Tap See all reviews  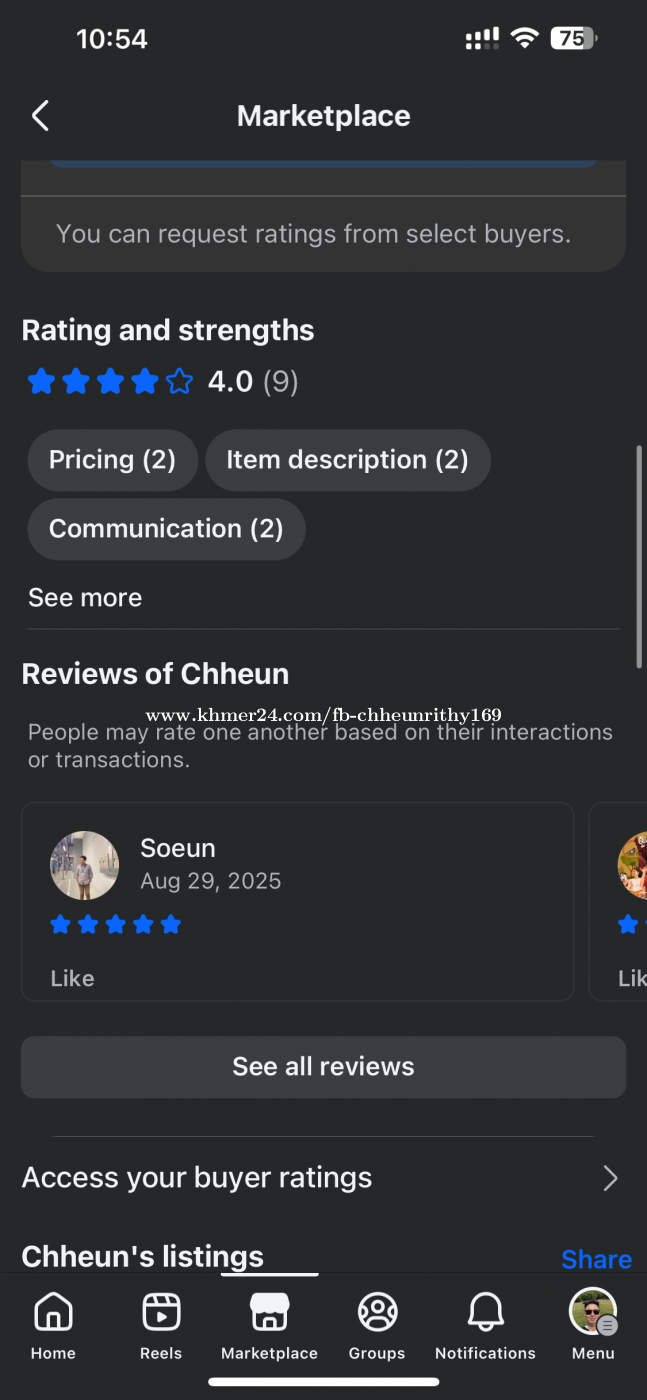click(x=323, y=1067)
